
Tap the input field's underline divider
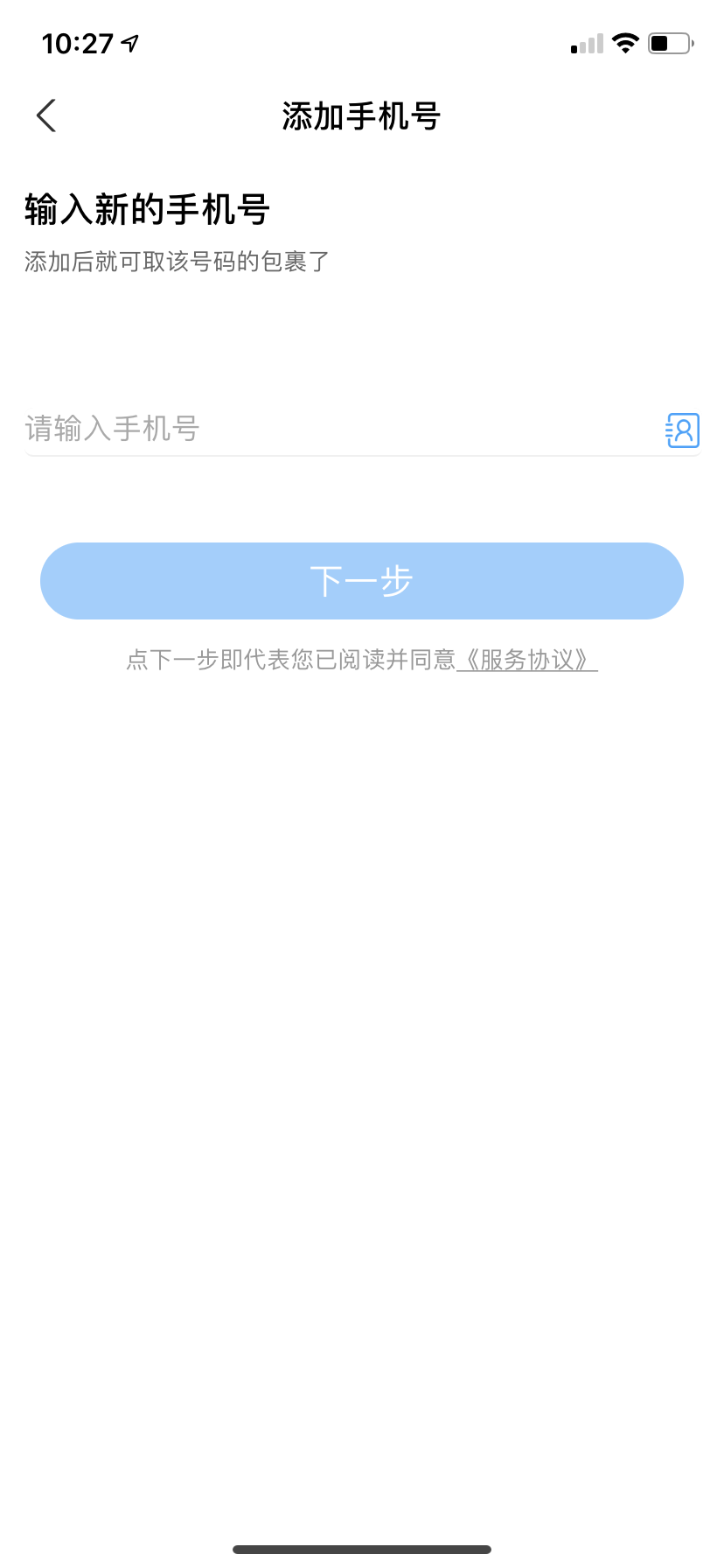361,453
